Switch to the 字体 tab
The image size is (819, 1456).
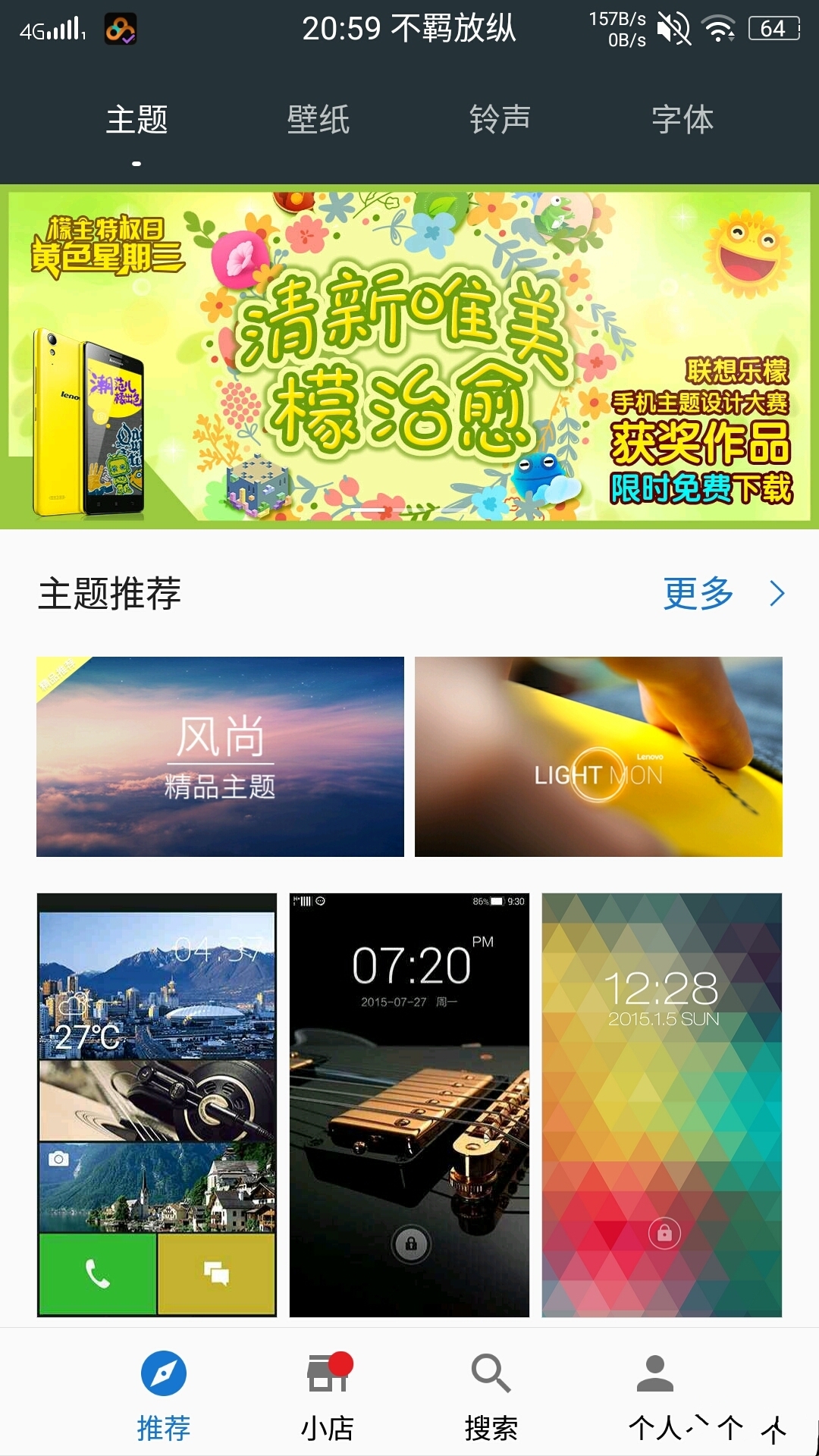point(682,120)
